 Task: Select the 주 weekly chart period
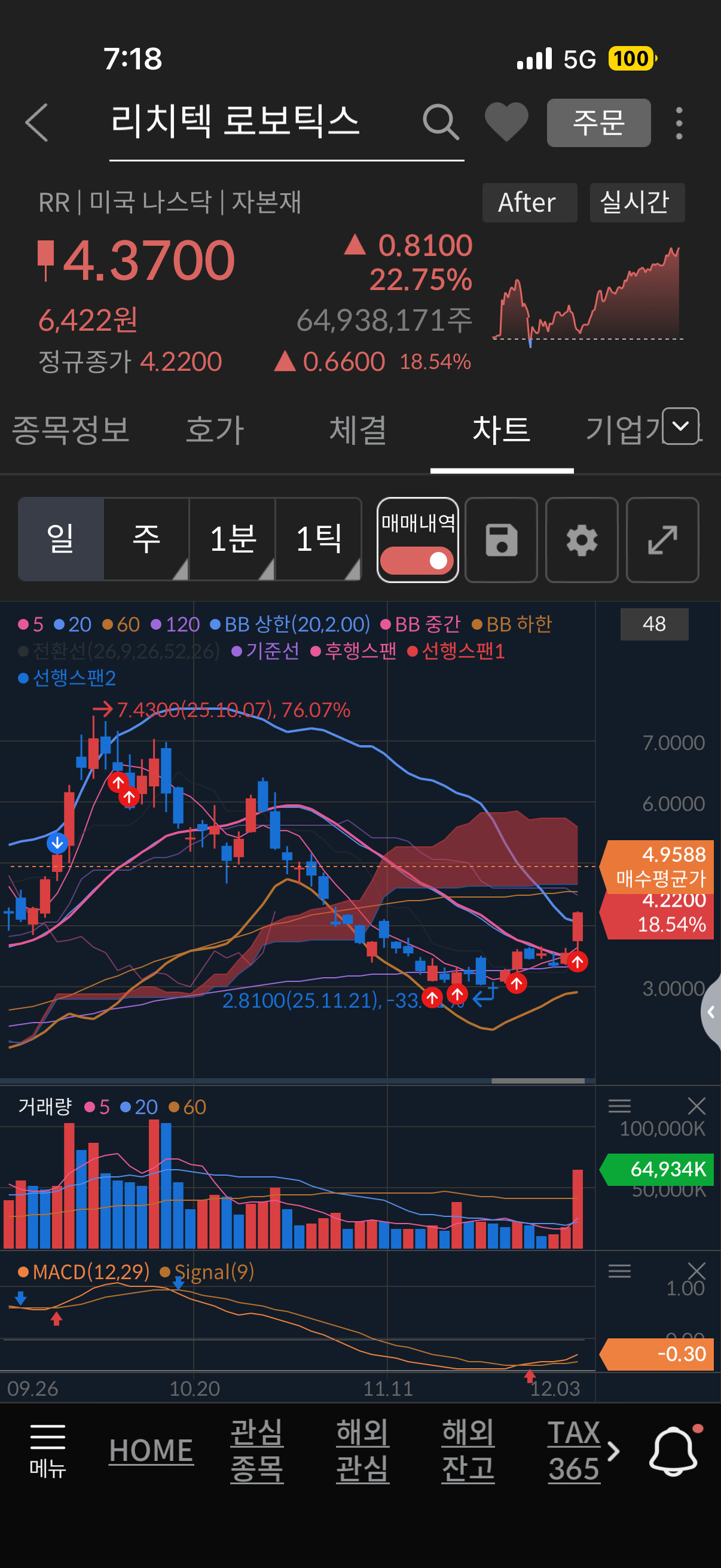[x=146, y=539]
